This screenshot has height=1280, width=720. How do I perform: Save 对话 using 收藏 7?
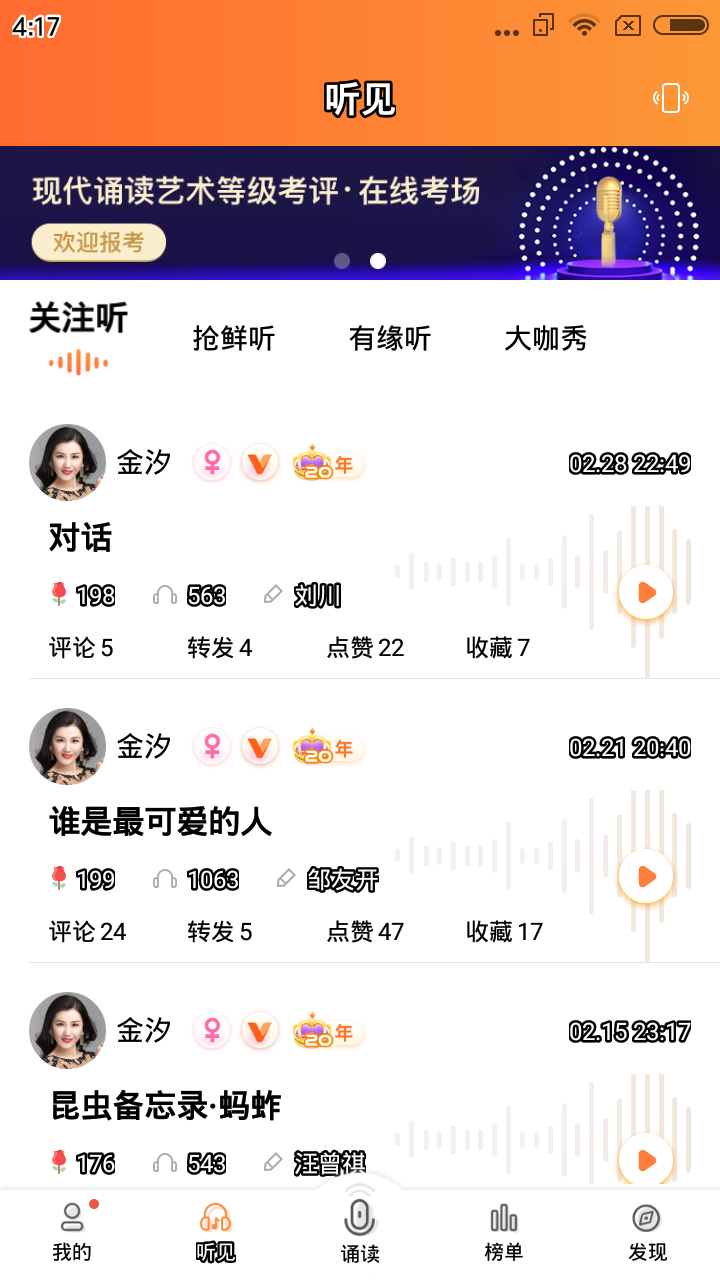[498, 648]
